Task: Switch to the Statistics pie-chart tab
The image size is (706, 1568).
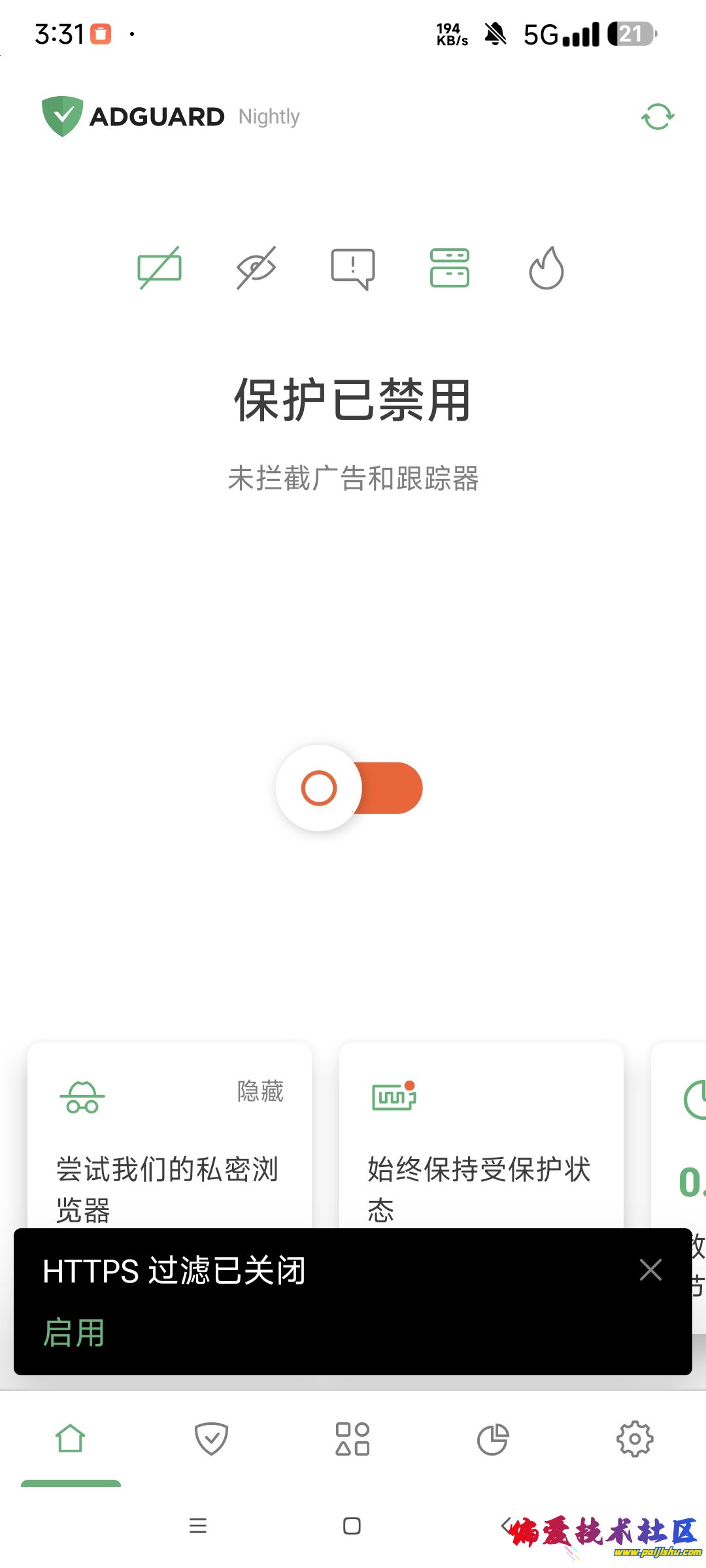Action: point(494,1439)
